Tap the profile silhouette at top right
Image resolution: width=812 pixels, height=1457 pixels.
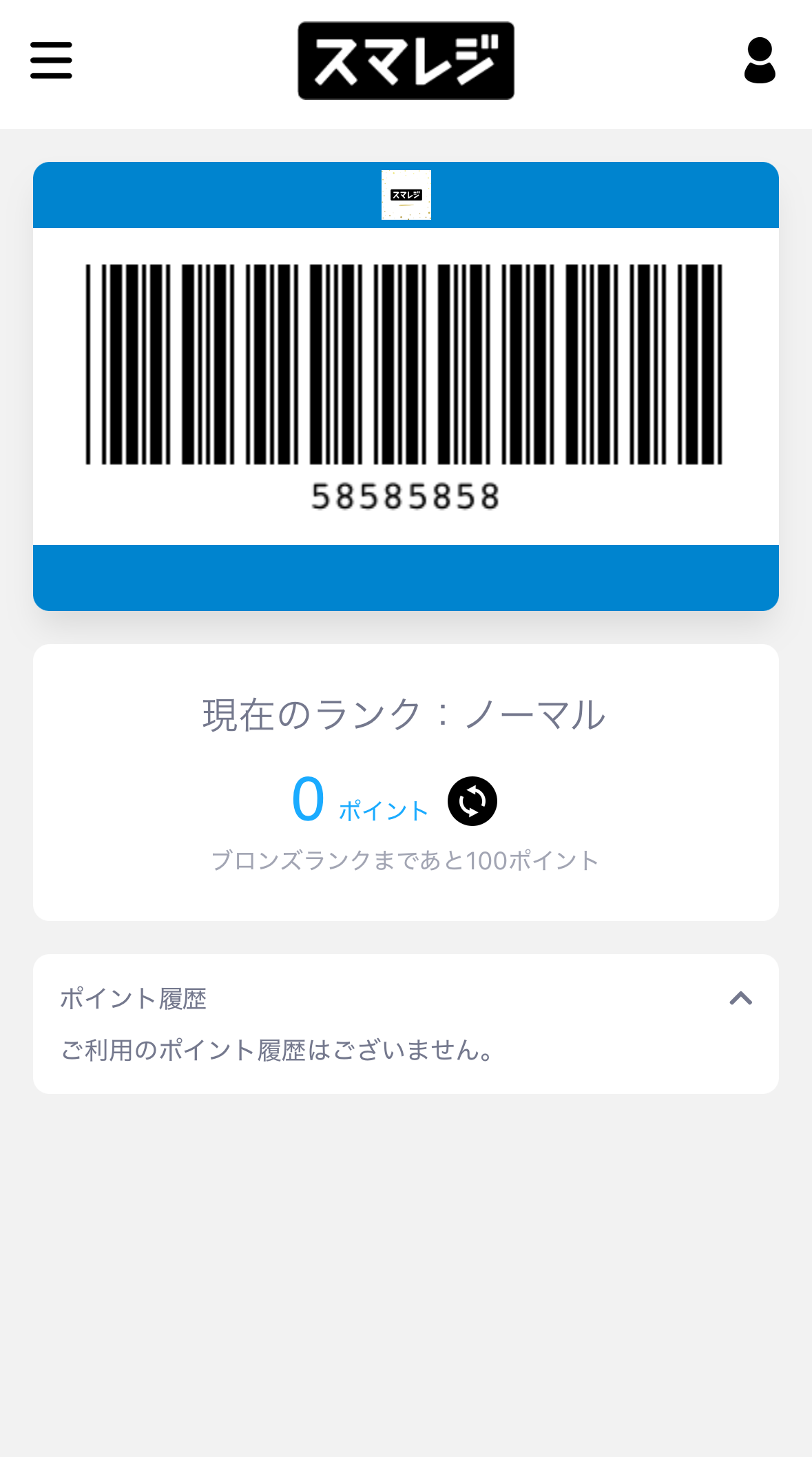(x=760, y=60)
